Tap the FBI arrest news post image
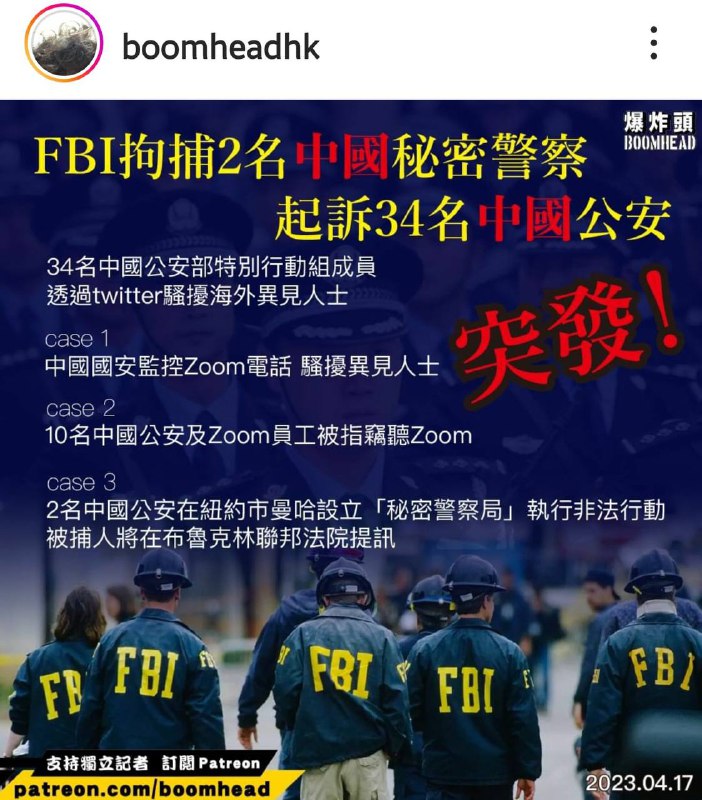 (351, 450)
